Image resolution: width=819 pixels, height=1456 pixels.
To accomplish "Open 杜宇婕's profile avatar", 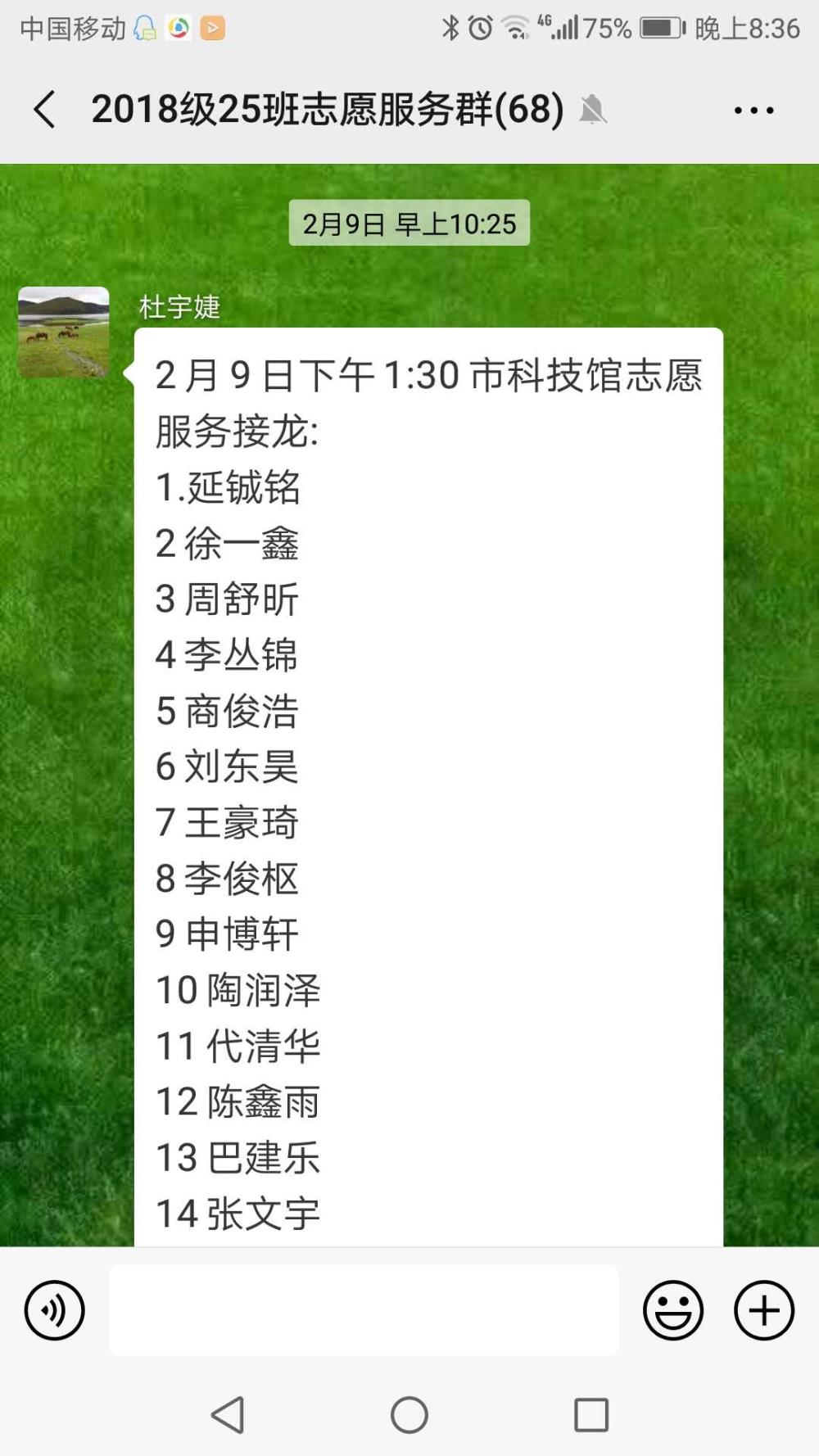I will pos(64,332).
